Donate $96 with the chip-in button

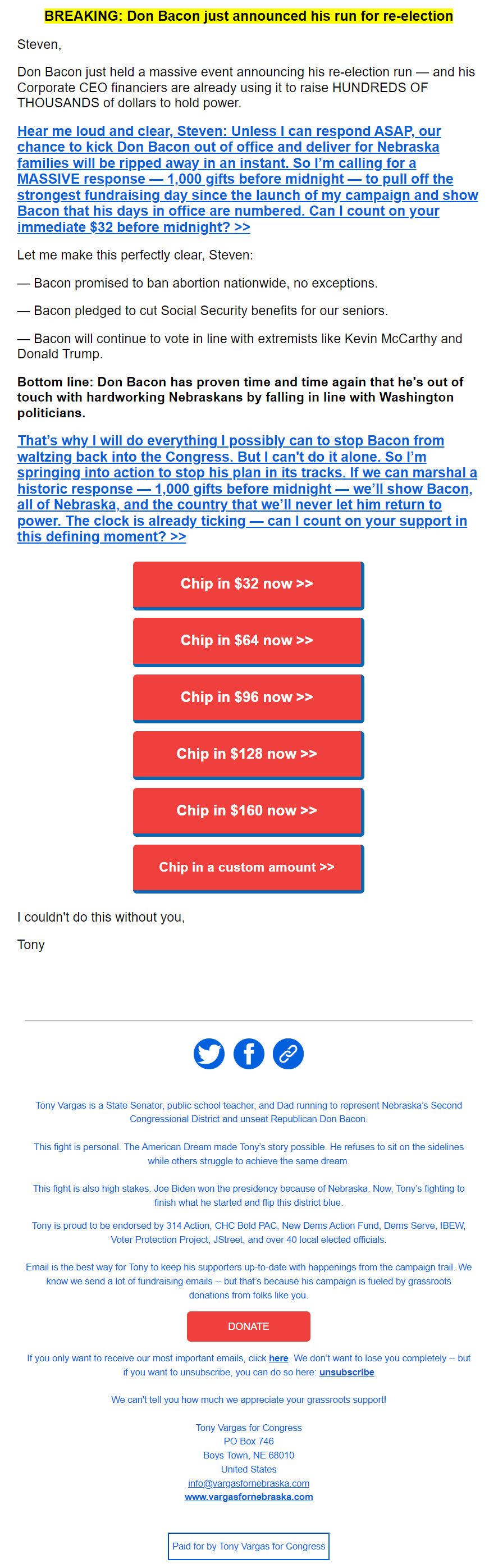248,697
